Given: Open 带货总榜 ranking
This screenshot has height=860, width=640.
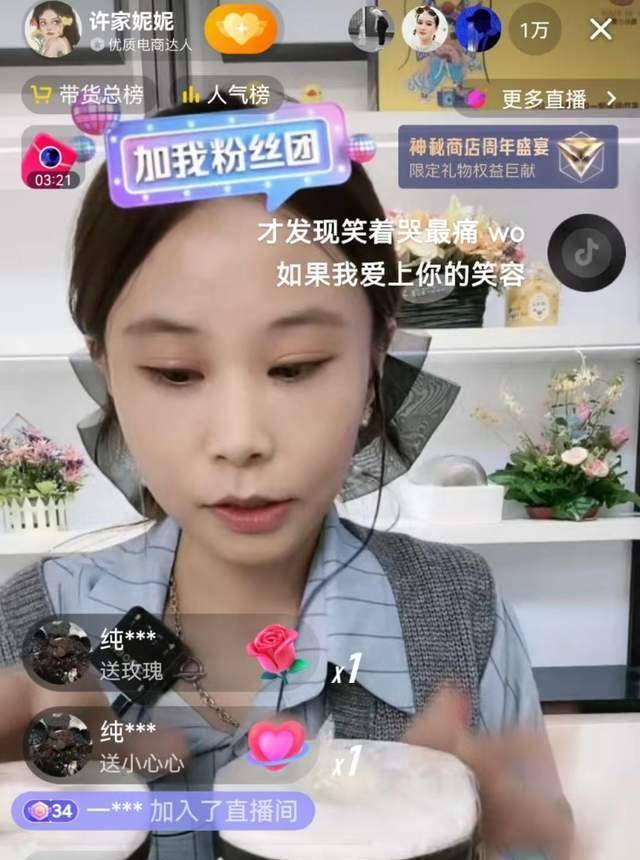Looking at the screenshot, I should pyautogui.click(x=87, y=96).
